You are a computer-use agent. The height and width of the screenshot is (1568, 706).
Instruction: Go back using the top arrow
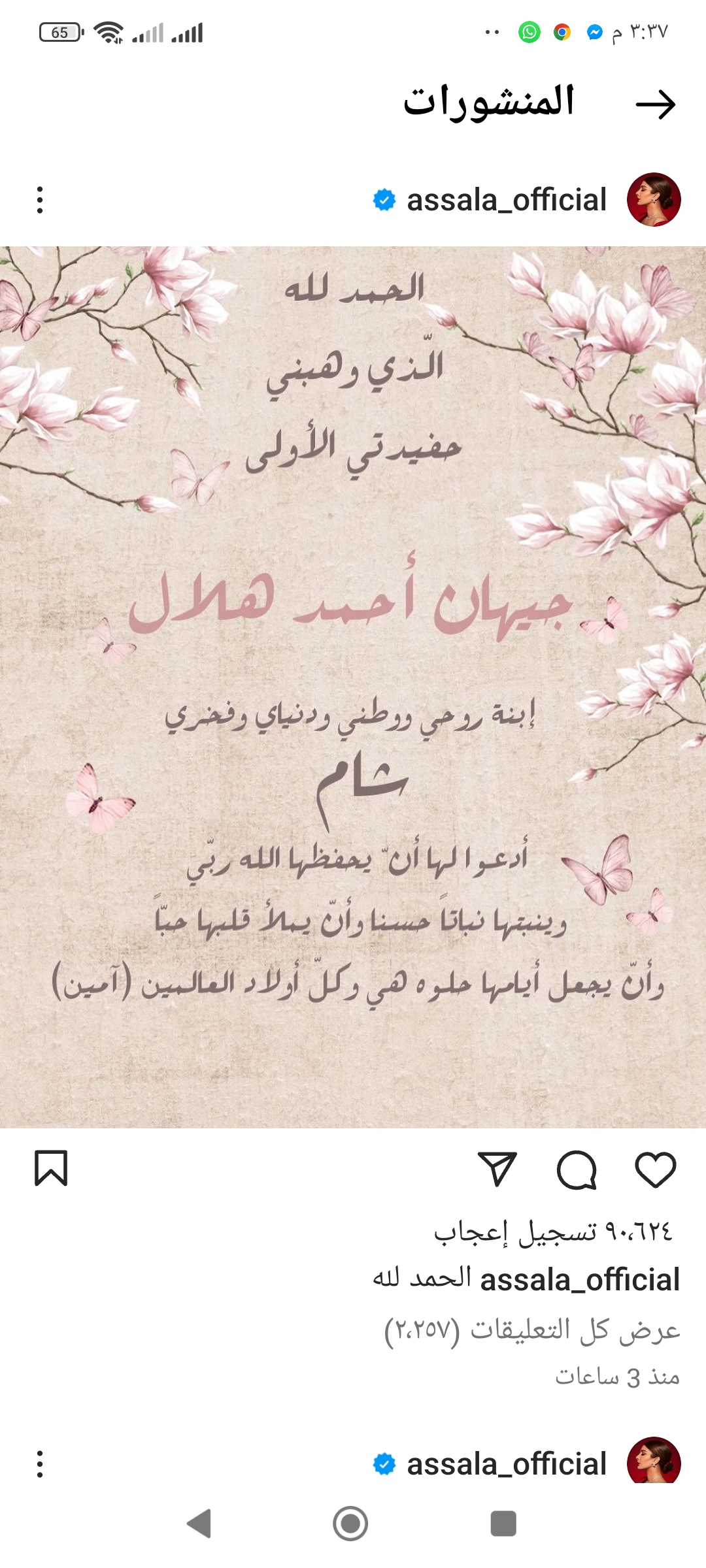(x=656, y=104)
